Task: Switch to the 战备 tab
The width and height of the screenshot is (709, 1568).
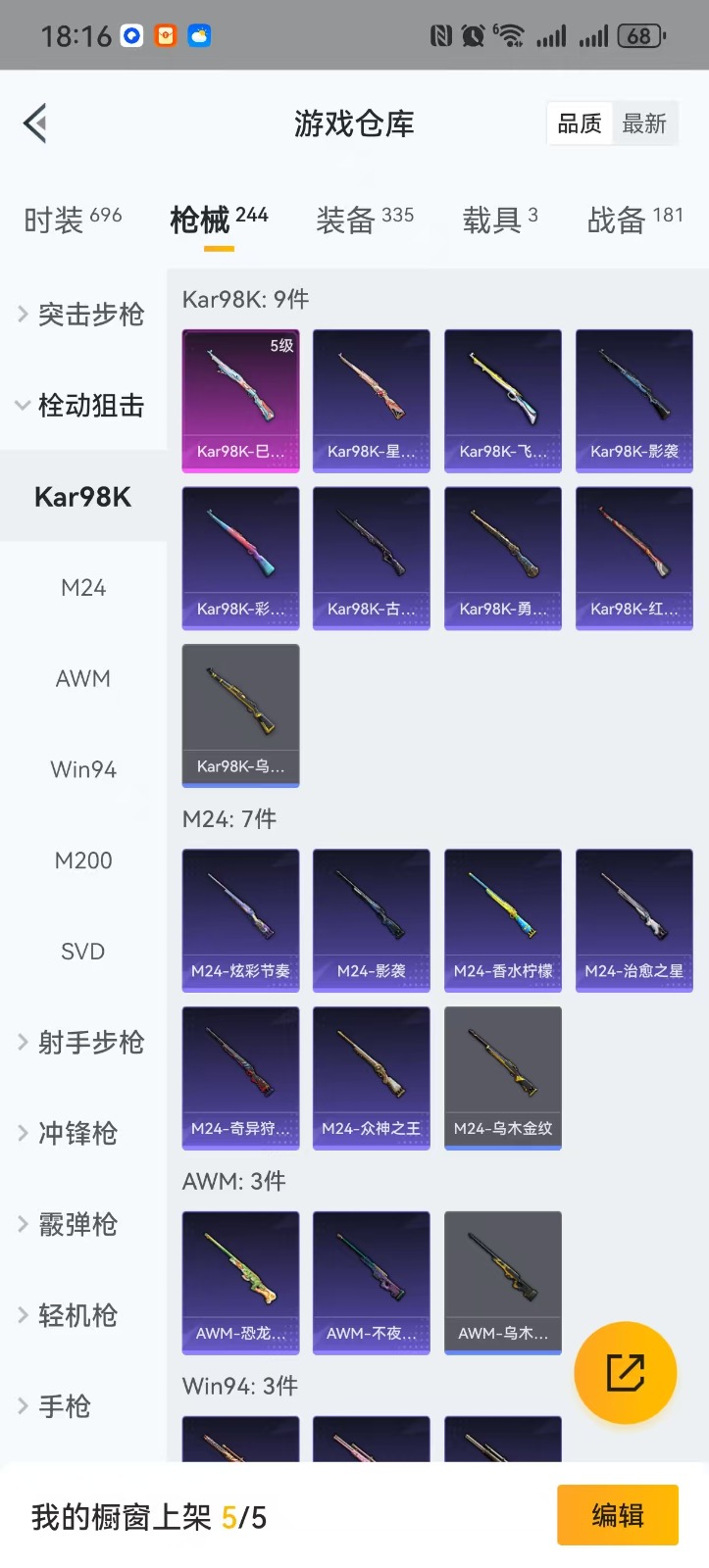Action: (x=634, y=220)
